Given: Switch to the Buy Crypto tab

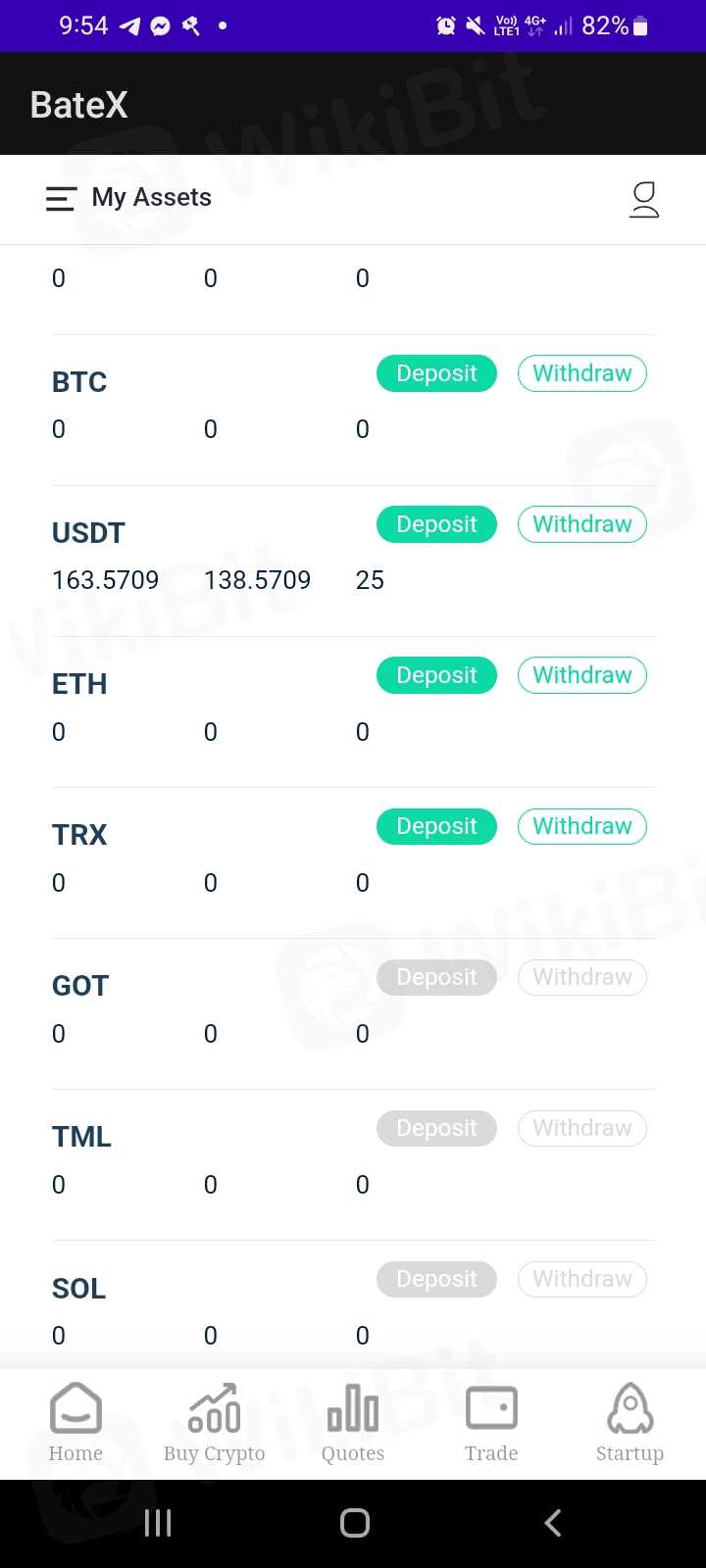Looking at the screenshot, I should click(x=214, y=1423).
